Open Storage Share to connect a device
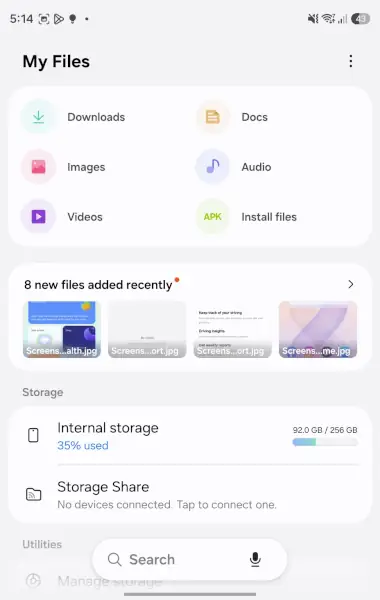Screen dimensions: 380x600 (190, 494)
